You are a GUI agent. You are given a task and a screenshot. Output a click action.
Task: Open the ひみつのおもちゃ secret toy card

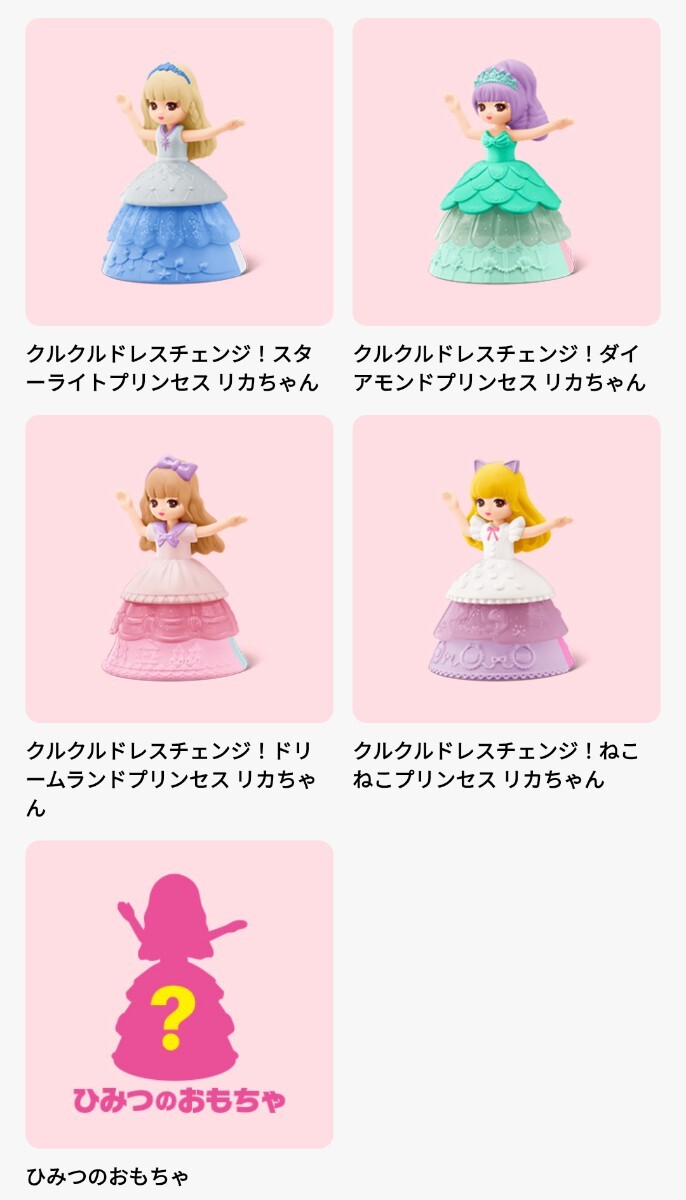pos(179,994)
